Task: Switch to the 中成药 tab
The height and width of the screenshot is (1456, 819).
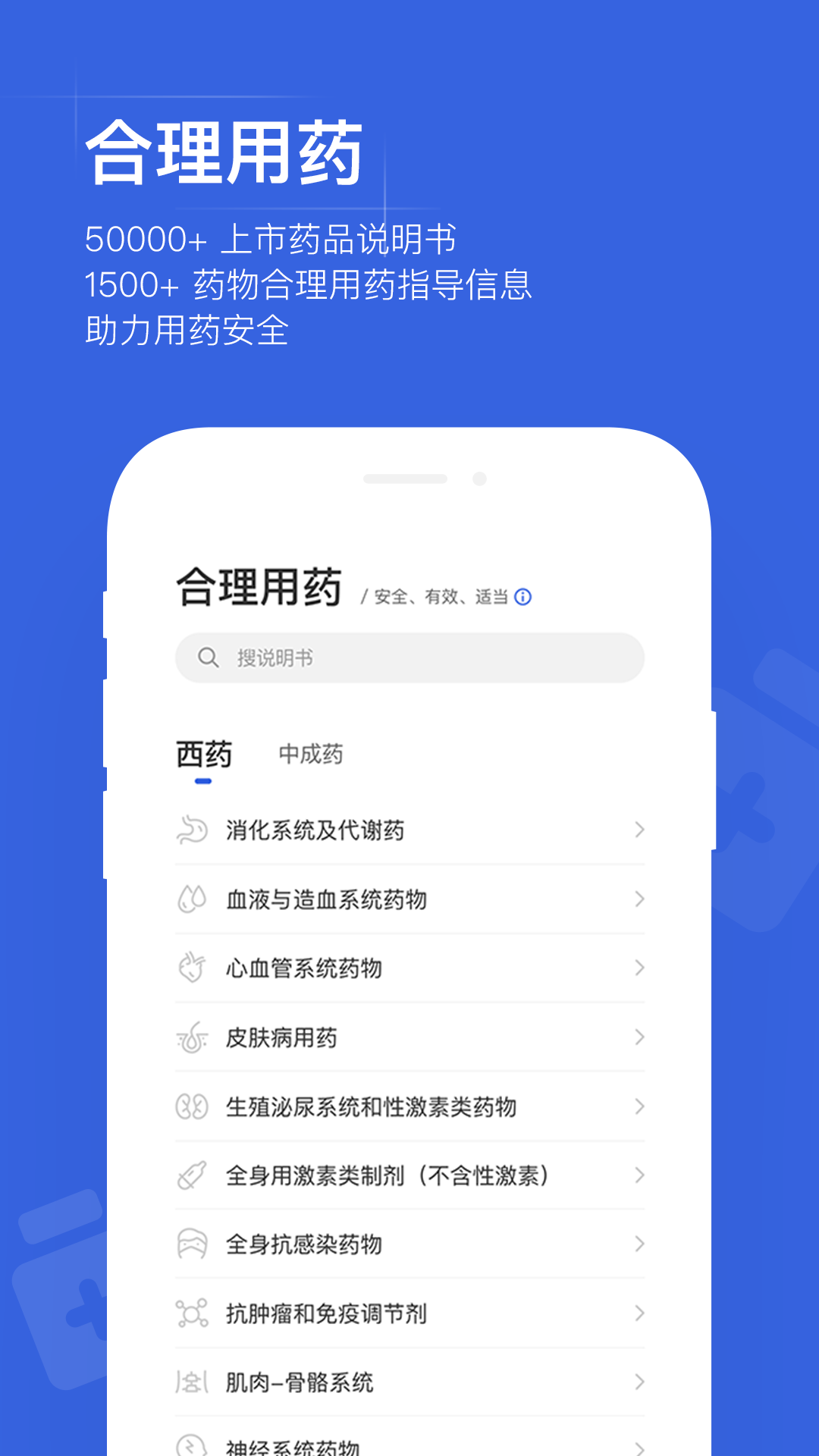Action: 312,754
